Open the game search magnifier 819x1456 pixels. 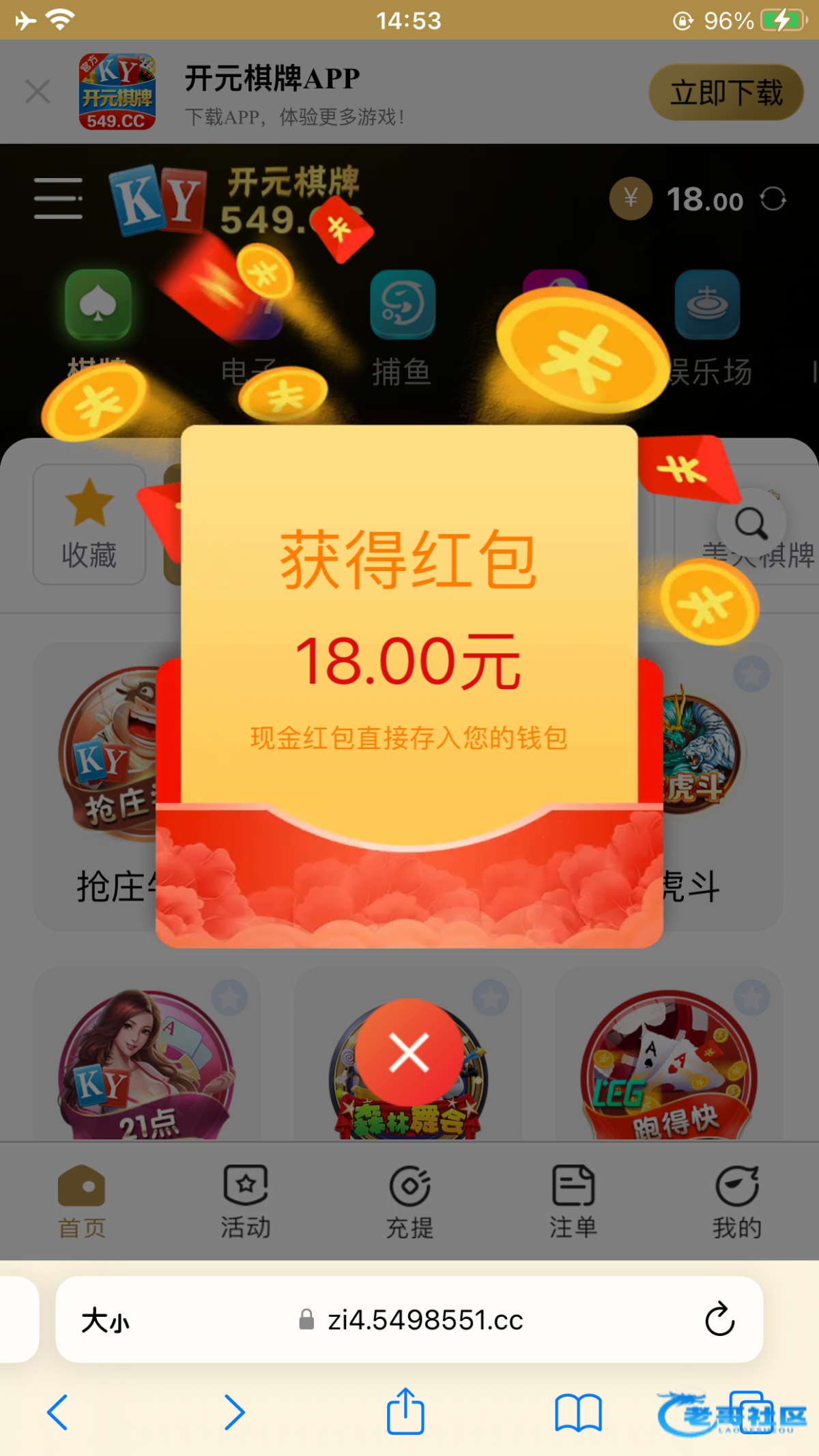(751, 523)
